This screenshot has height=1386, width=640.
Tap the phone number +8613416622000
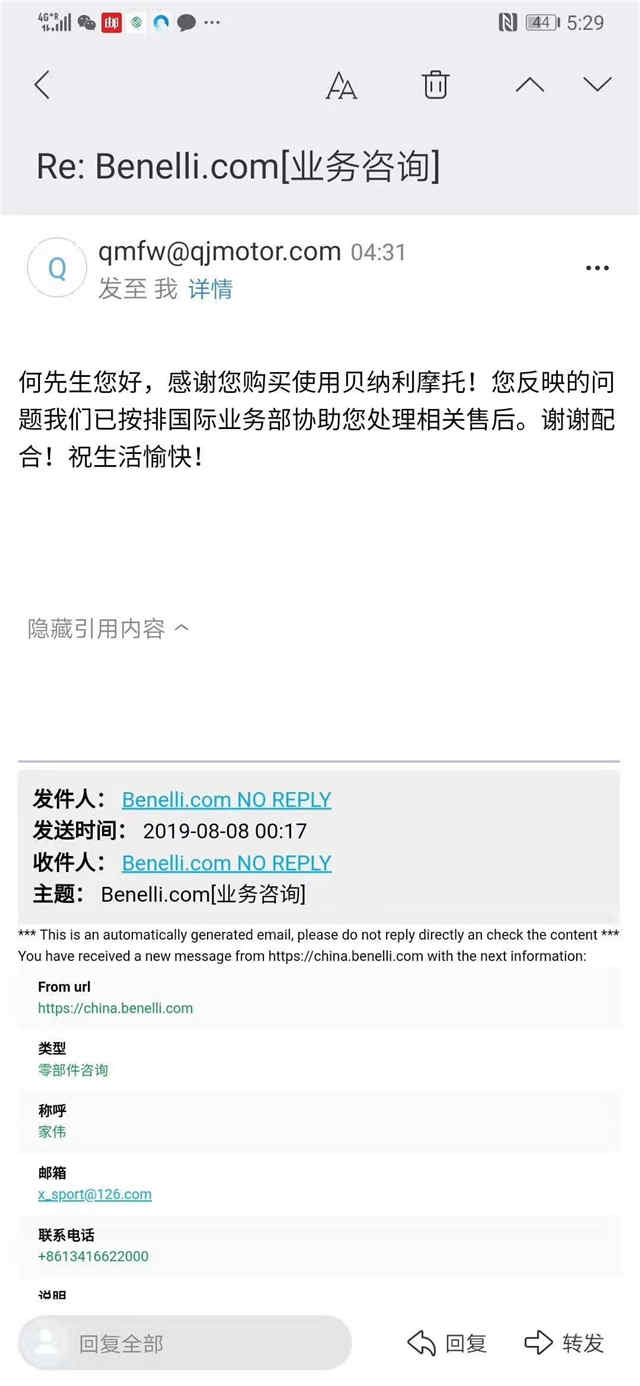(93, 1256)
